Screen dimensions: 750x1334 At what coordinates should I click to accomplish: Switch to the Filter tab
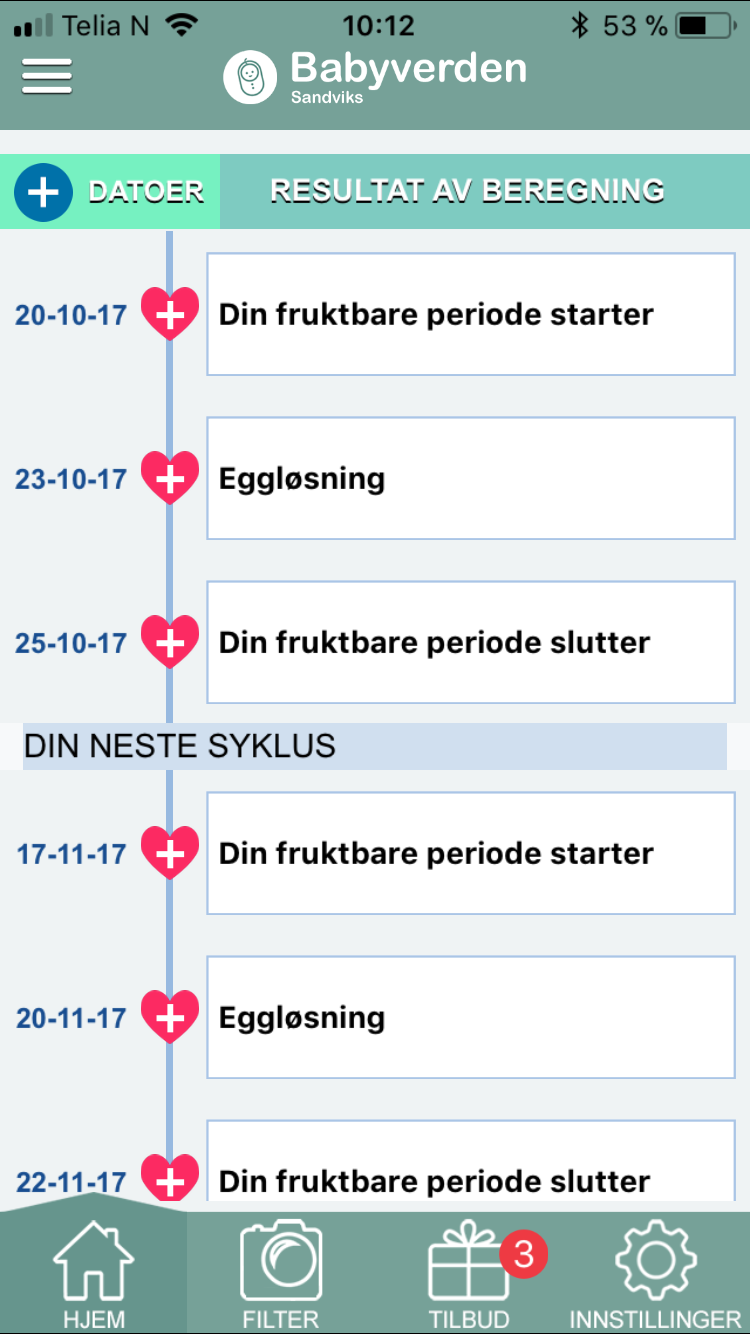tap(281, 1272)
